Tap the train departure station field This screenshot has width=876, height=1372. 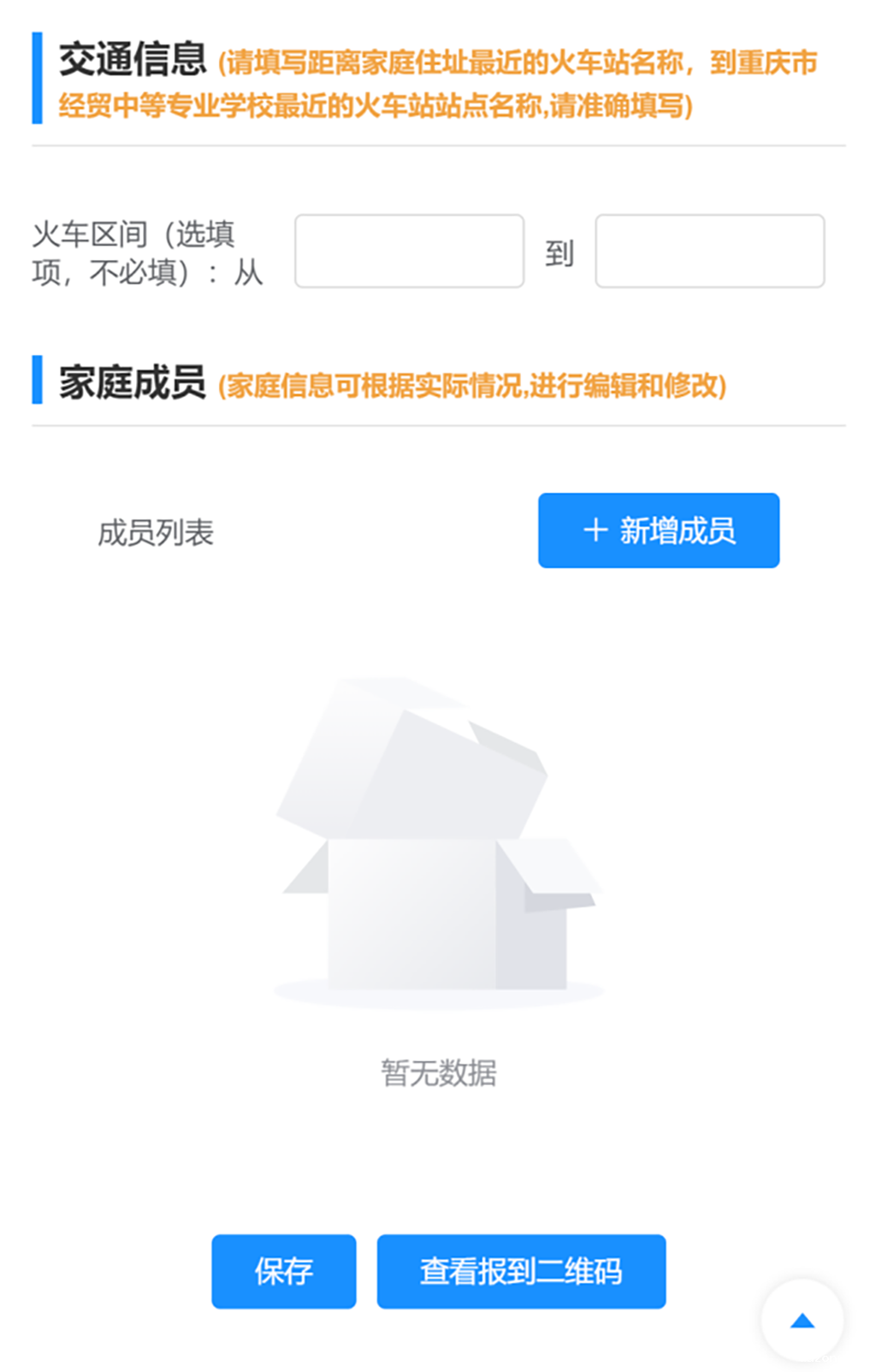(409, 251)
